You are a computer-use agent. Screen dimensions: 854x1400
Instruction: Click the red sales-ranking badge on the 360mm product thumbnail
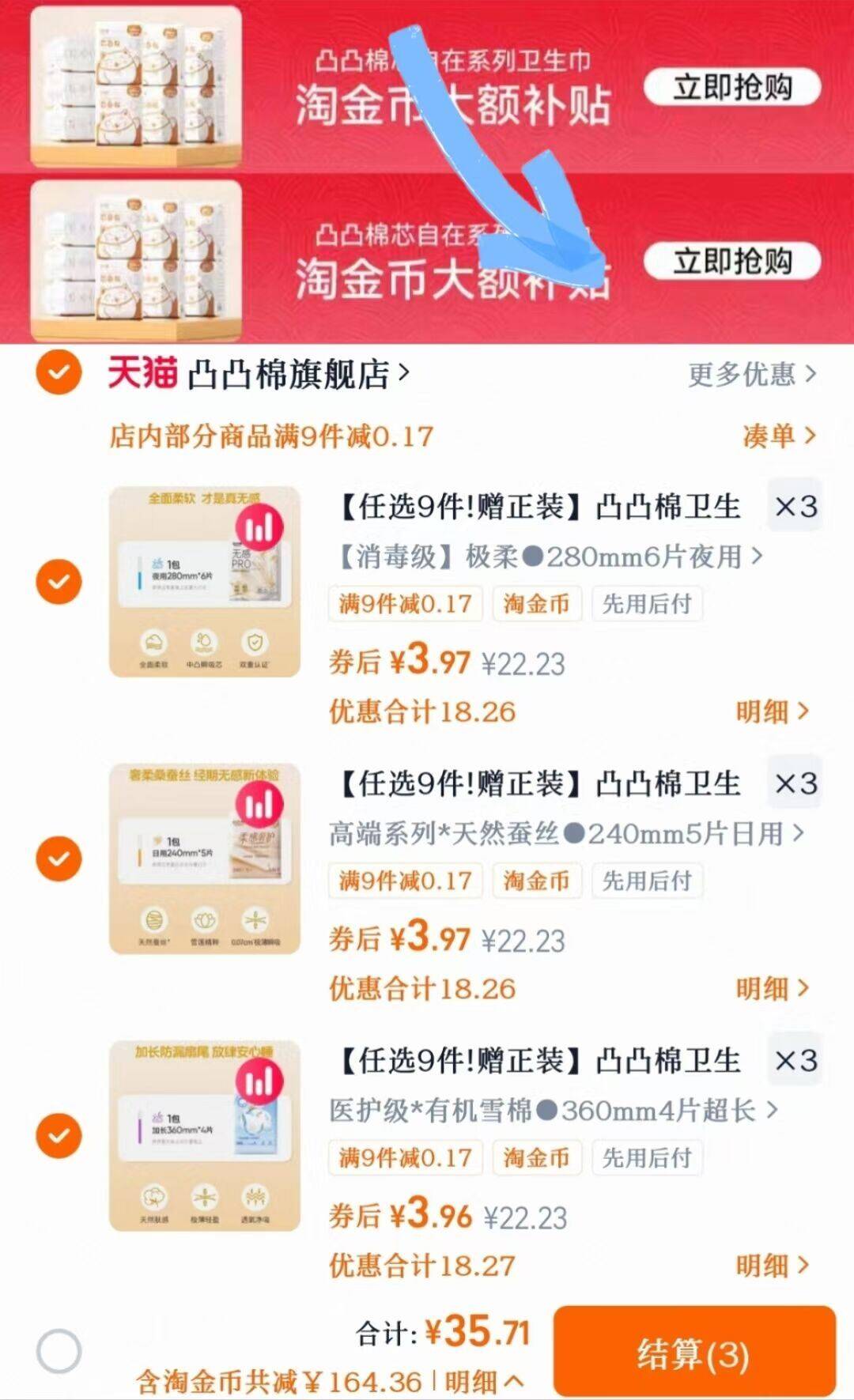point(261,1080)
